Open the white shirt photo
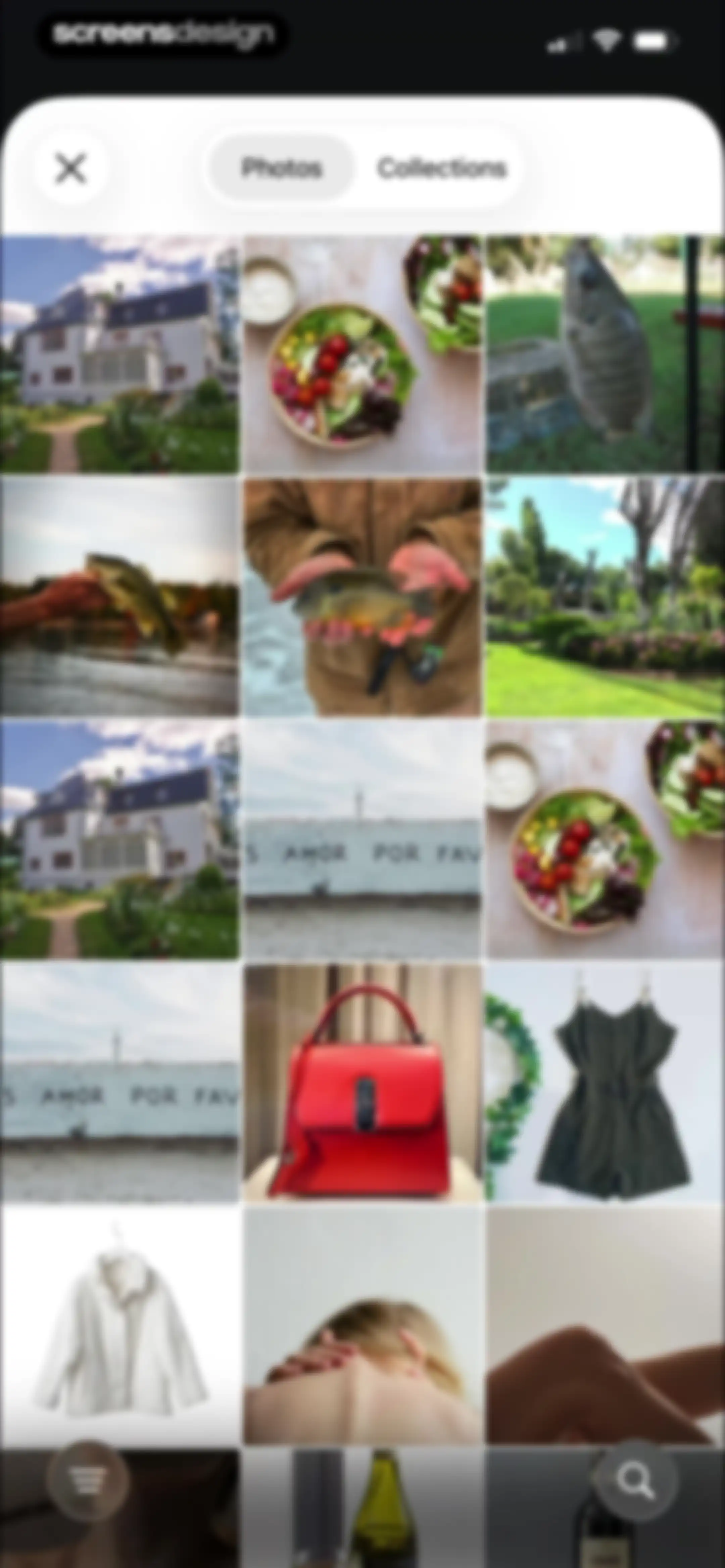This screenshot has width=725, height=1568. click(x=120, y=1325)
